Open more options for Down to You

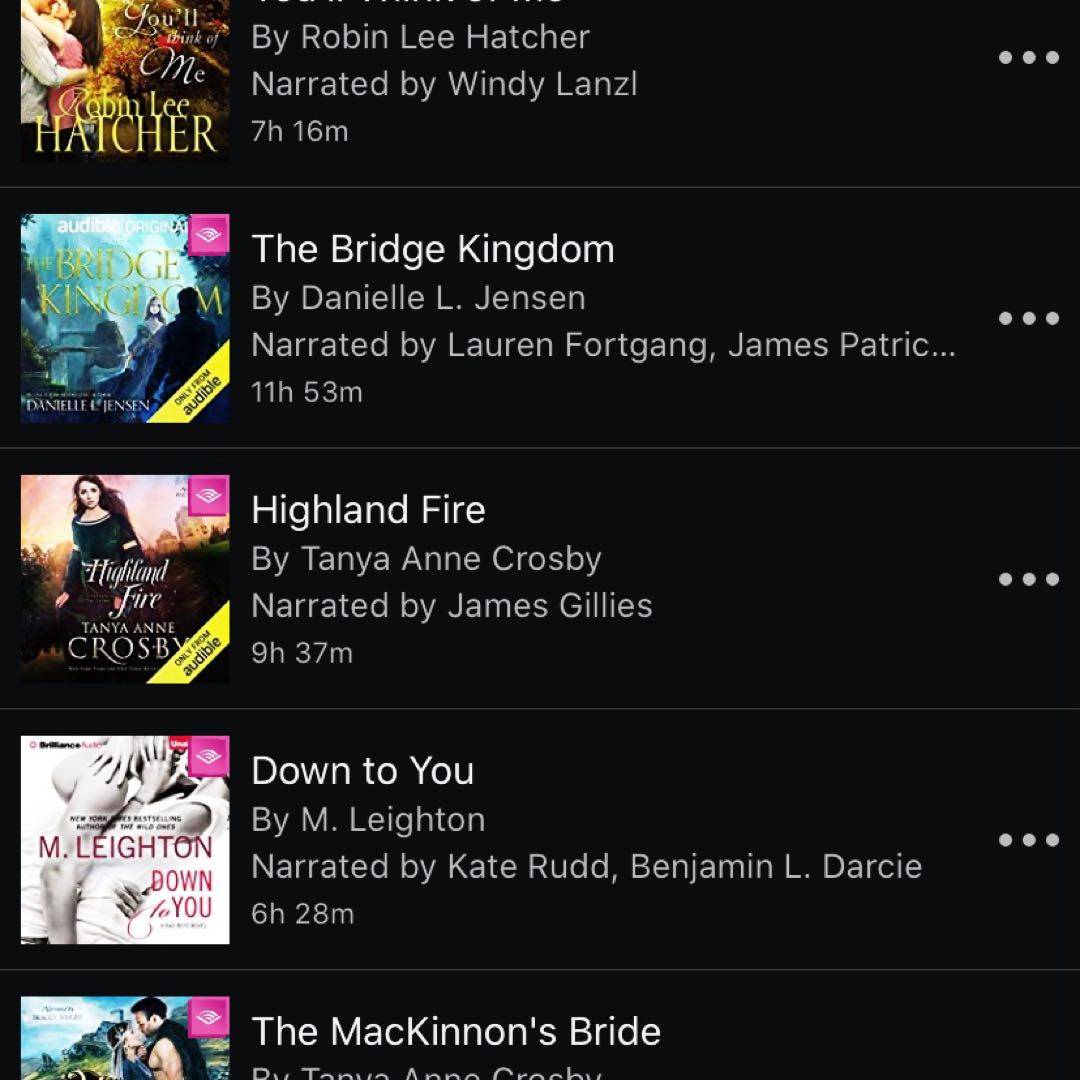tap(1028, 840)
